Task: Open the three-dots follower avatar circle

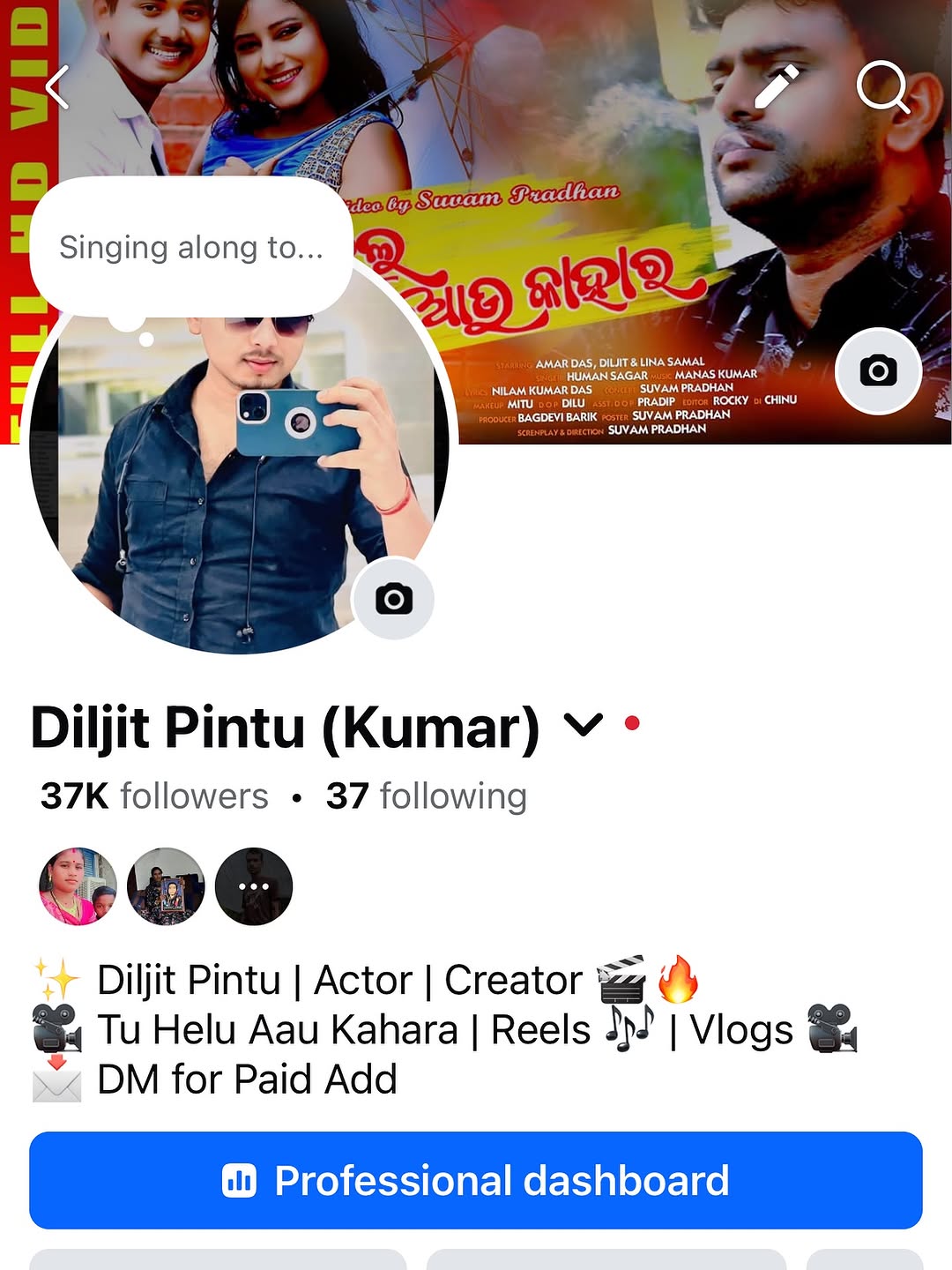Action: [x=254, y=886]
